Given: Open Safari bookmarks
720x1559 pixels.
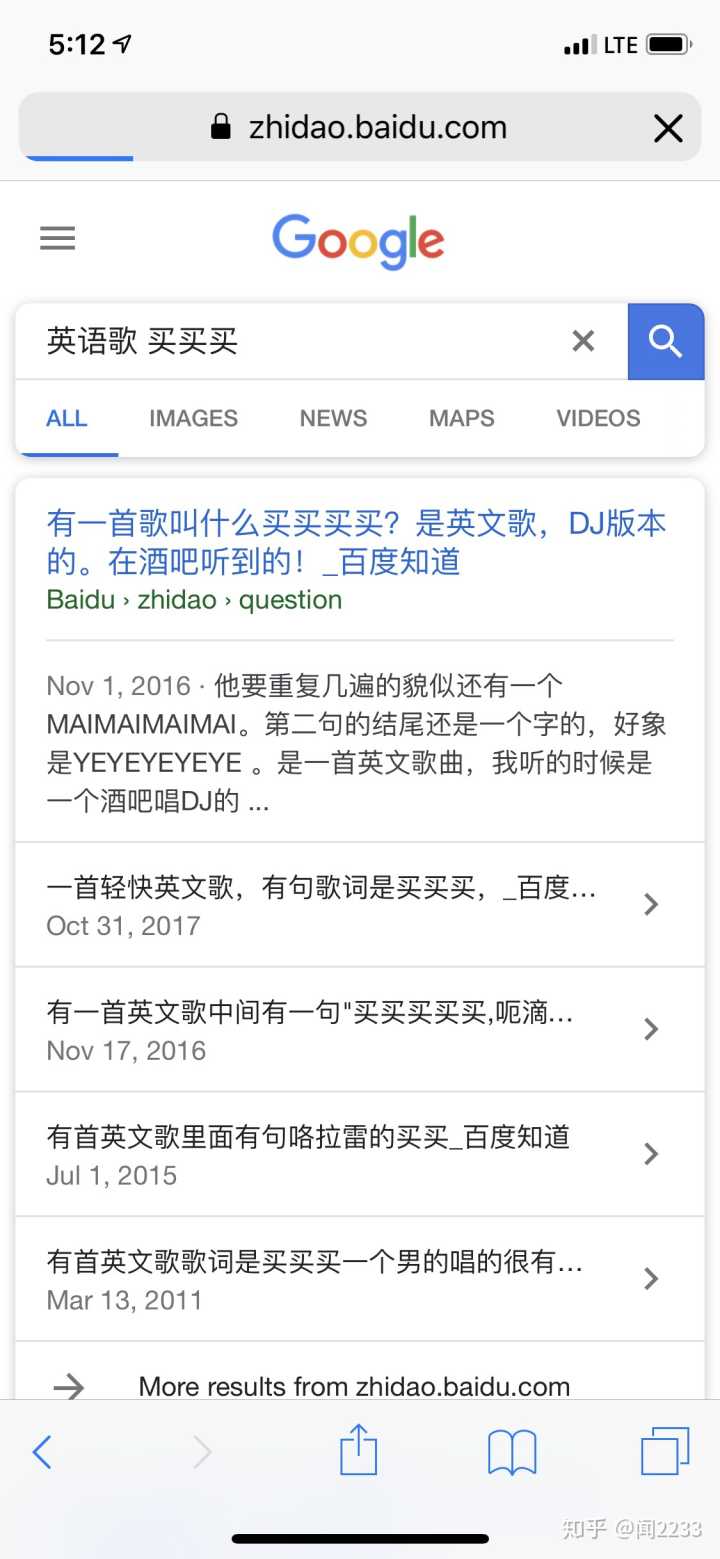Looking at the screenshot, I should tap(512, 1451).
